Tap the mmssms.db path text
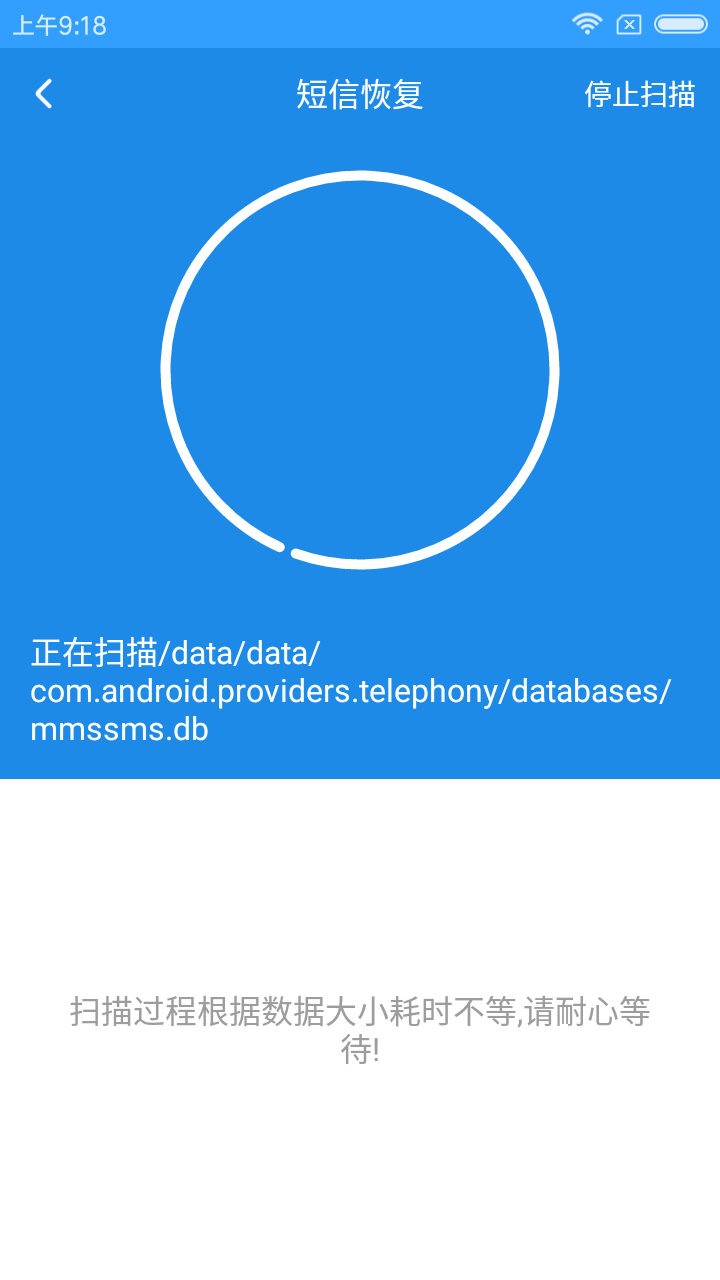Screen dimensions: 720x1280 (x=117, y=729)
